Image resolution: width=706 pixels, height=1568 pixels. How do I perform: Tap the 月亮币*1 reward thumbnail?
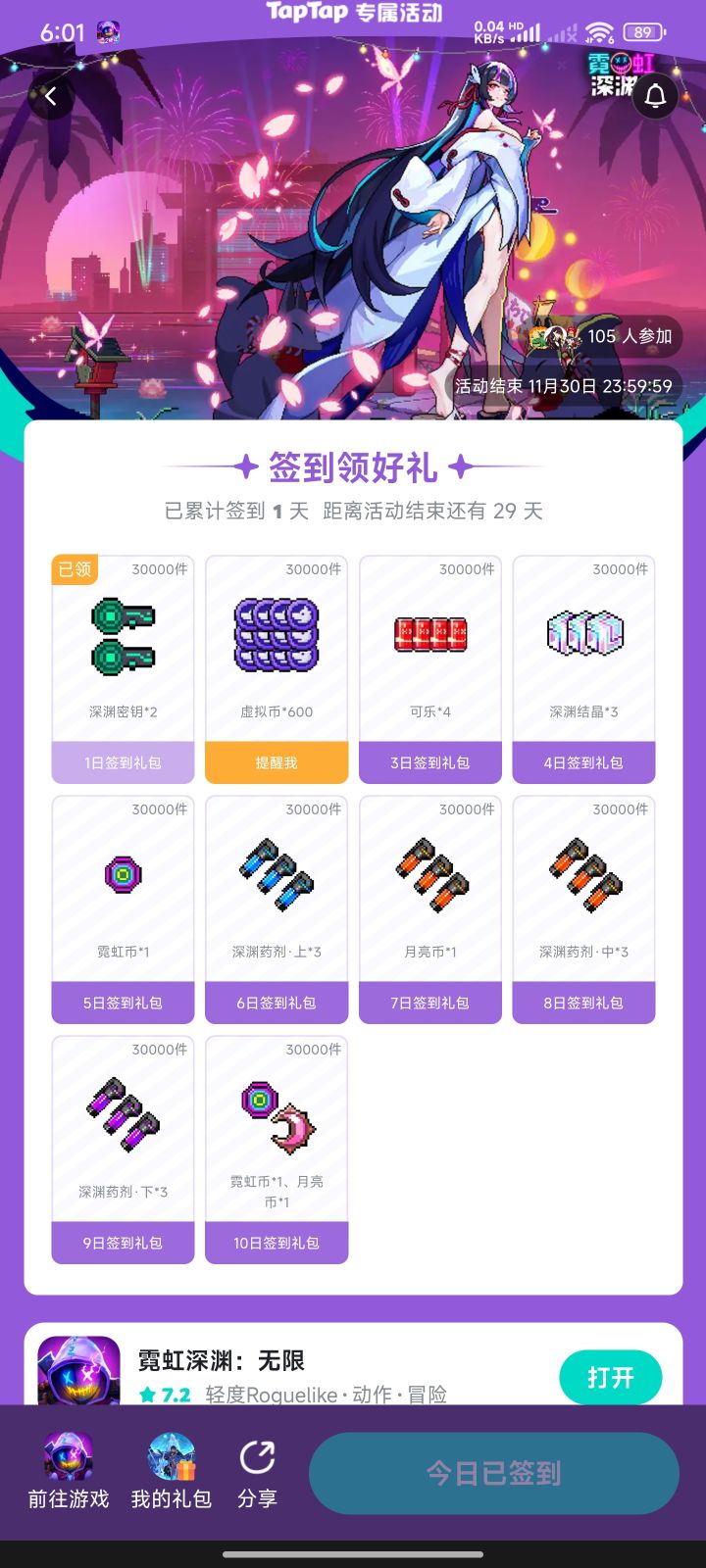[x=429, y=875]
